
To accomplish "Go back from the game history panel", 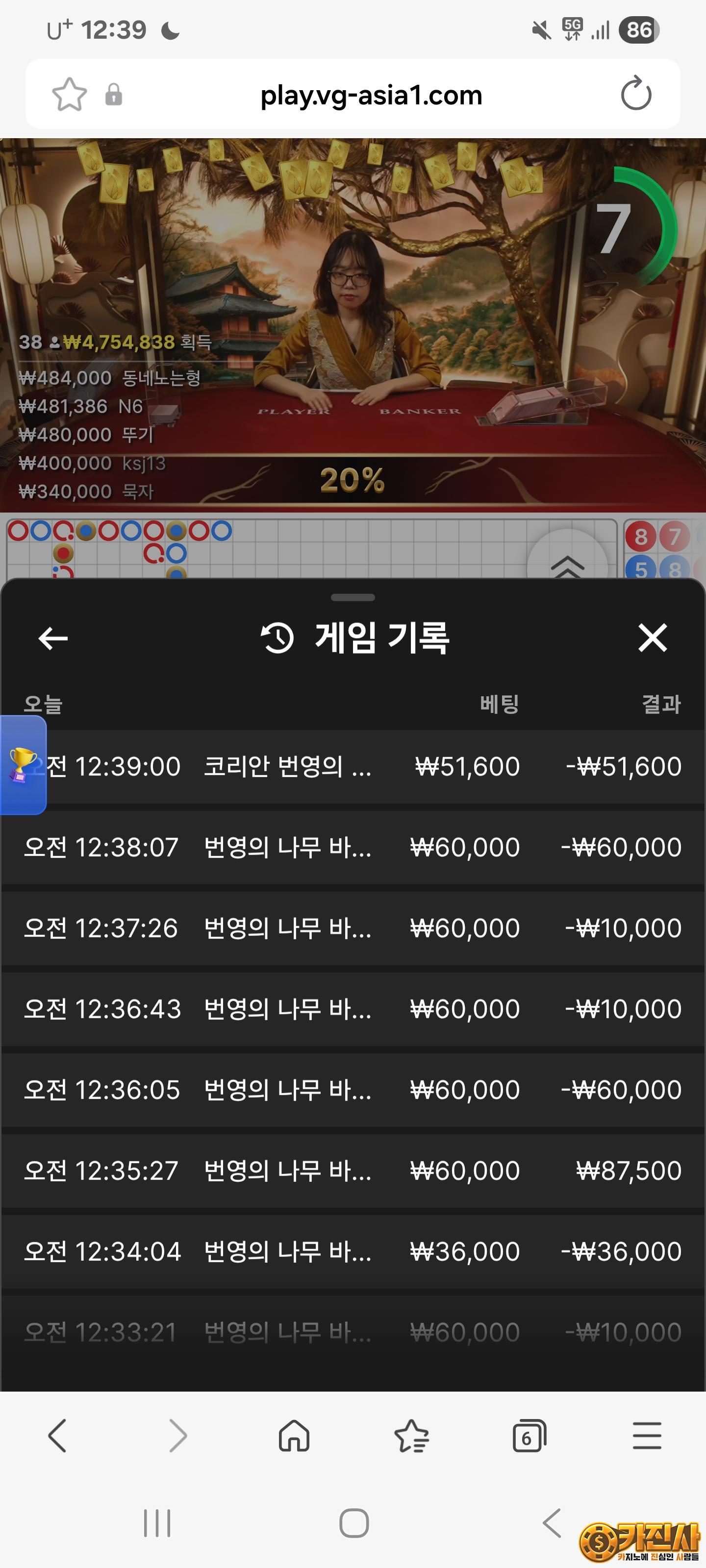I will point(53,638).
